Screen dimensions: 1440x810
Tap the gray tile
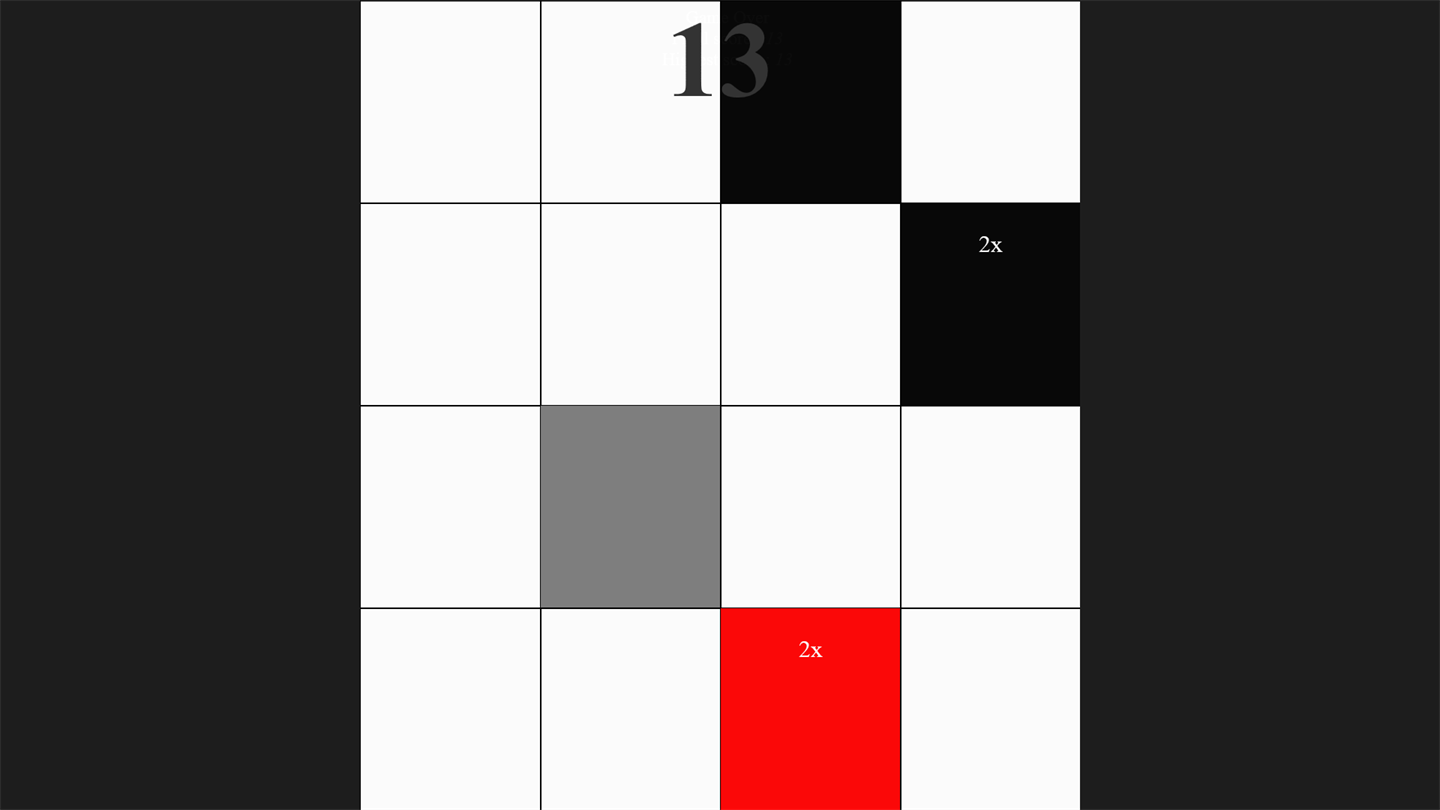coord(630,507)
